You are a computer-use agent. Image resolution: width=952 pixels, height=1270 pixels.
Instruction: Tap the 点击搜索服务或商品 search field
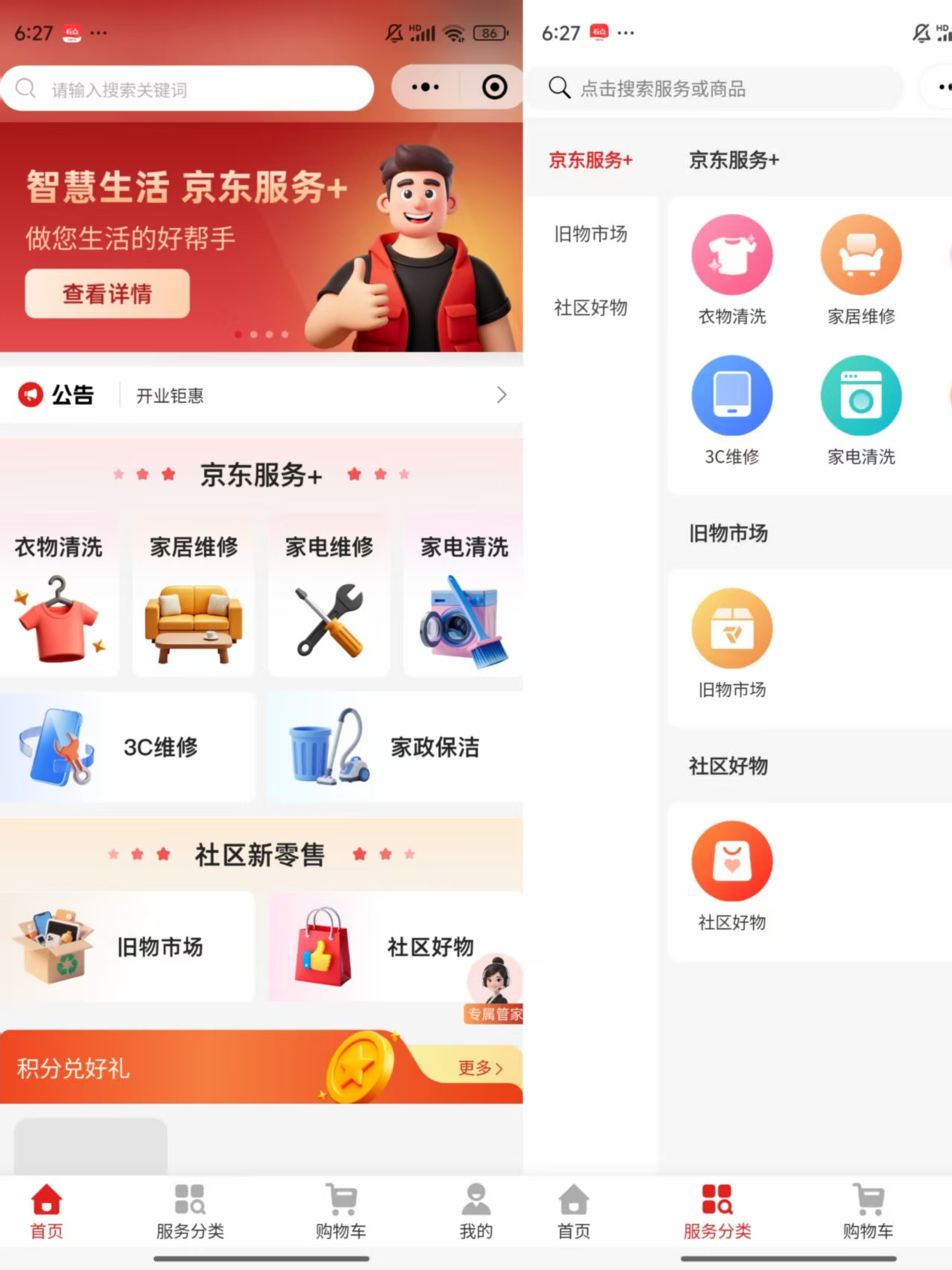[715, 89]
